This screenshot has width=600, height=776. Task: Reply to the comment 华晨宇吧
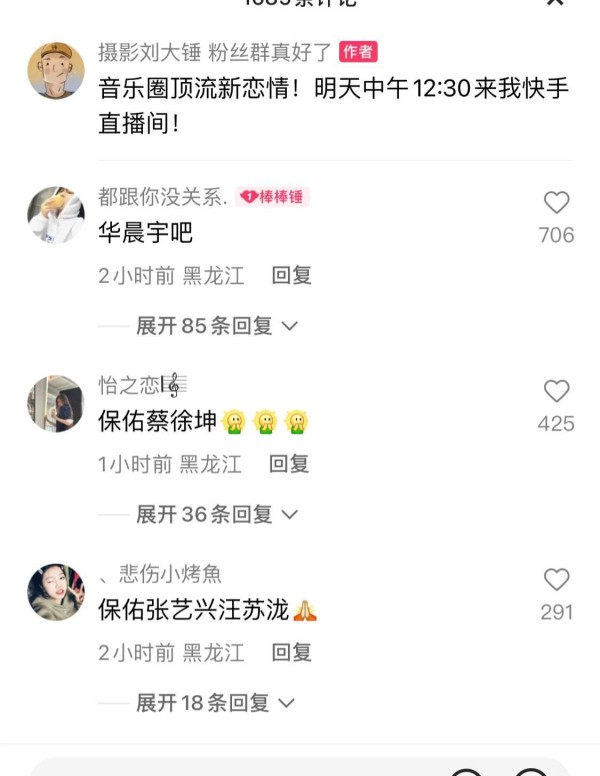coord(291,276)
